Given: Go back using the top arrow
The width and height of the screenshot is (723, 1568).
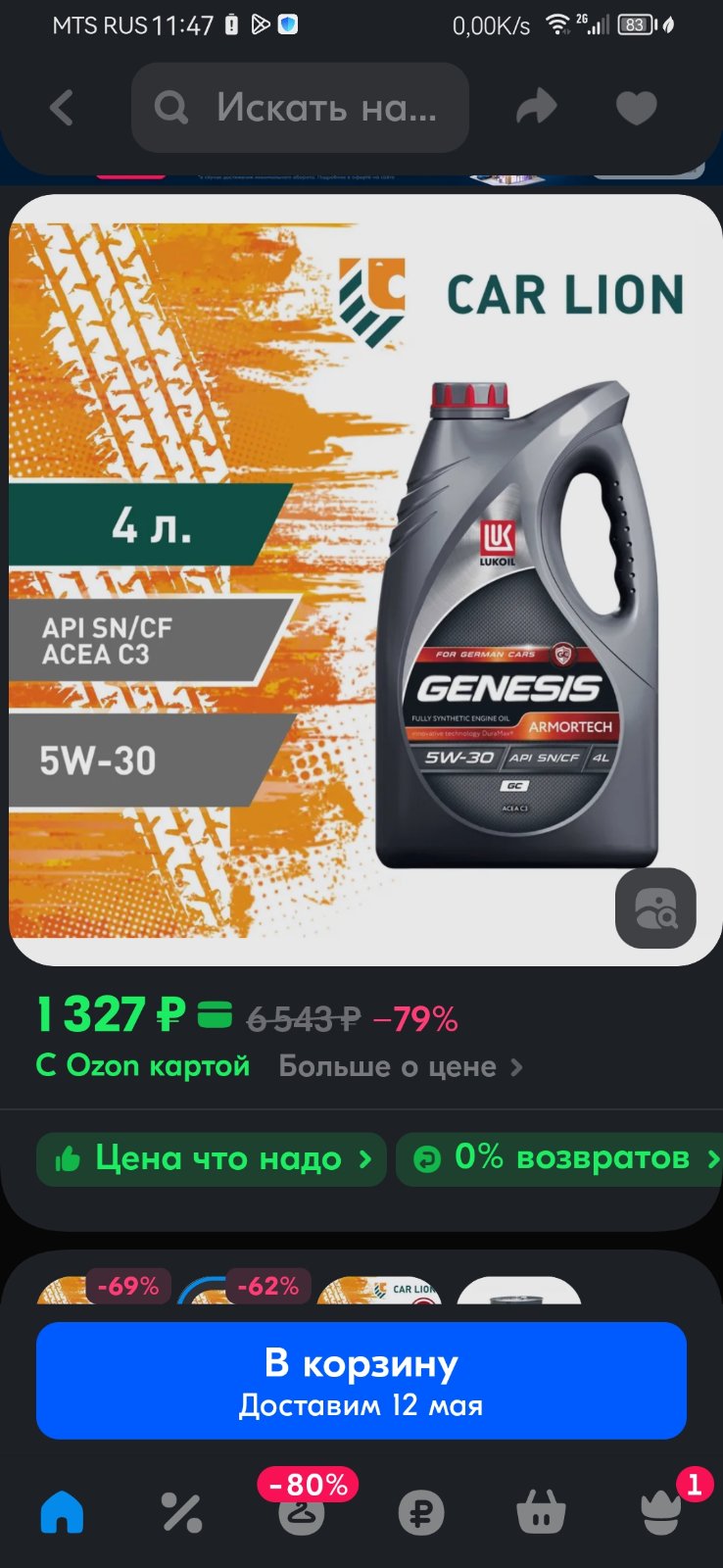Looking at the screenshot, I should coord(62,108).
